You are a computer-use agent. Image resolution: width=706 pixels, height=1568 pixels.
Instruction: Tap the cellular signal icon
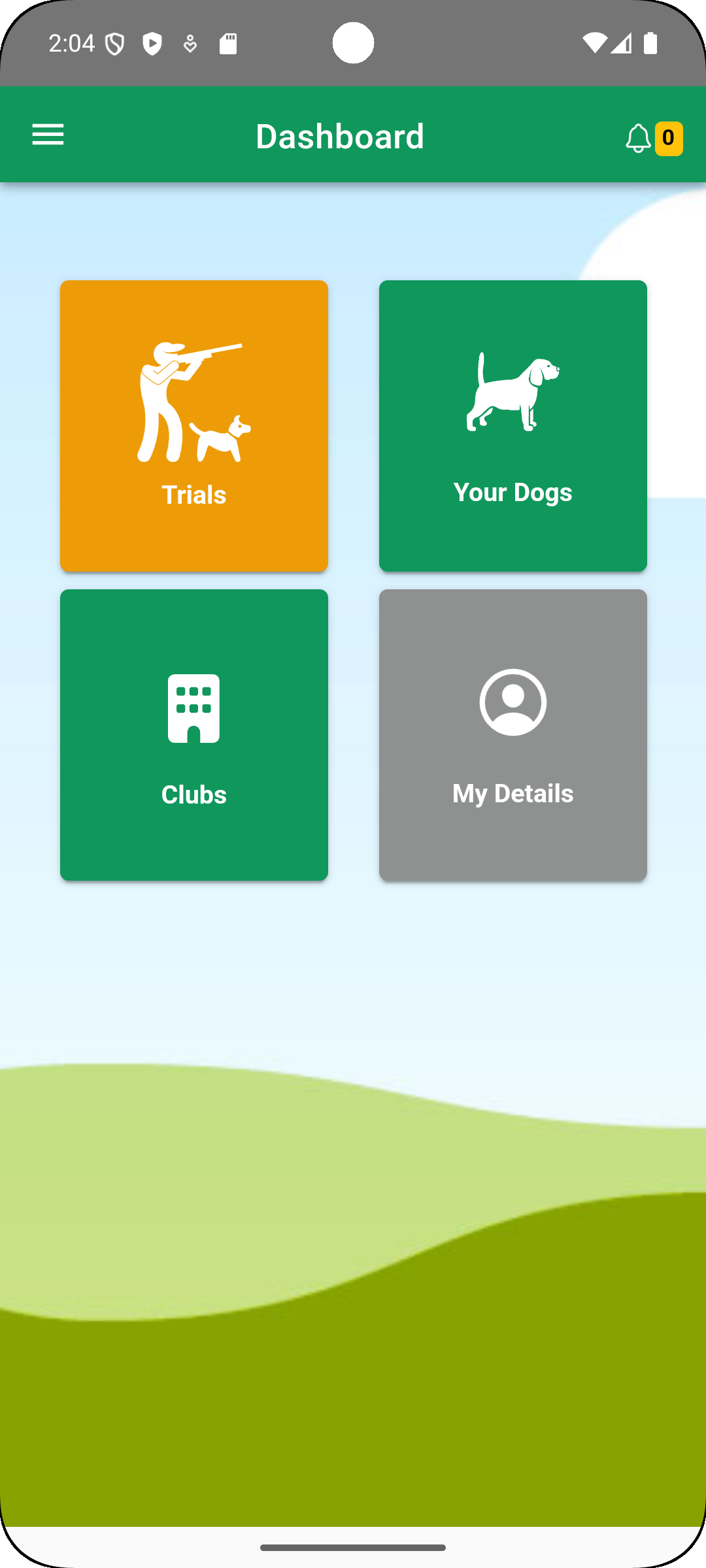click(x=622, y=43)
